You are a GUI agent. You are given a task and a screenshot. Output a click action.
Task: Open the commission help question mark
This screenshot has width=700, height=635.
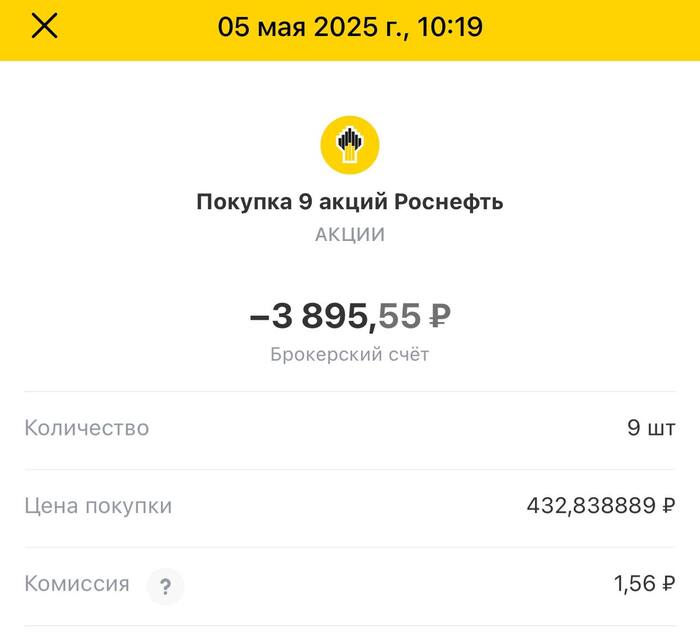click(x=165, y=586)
